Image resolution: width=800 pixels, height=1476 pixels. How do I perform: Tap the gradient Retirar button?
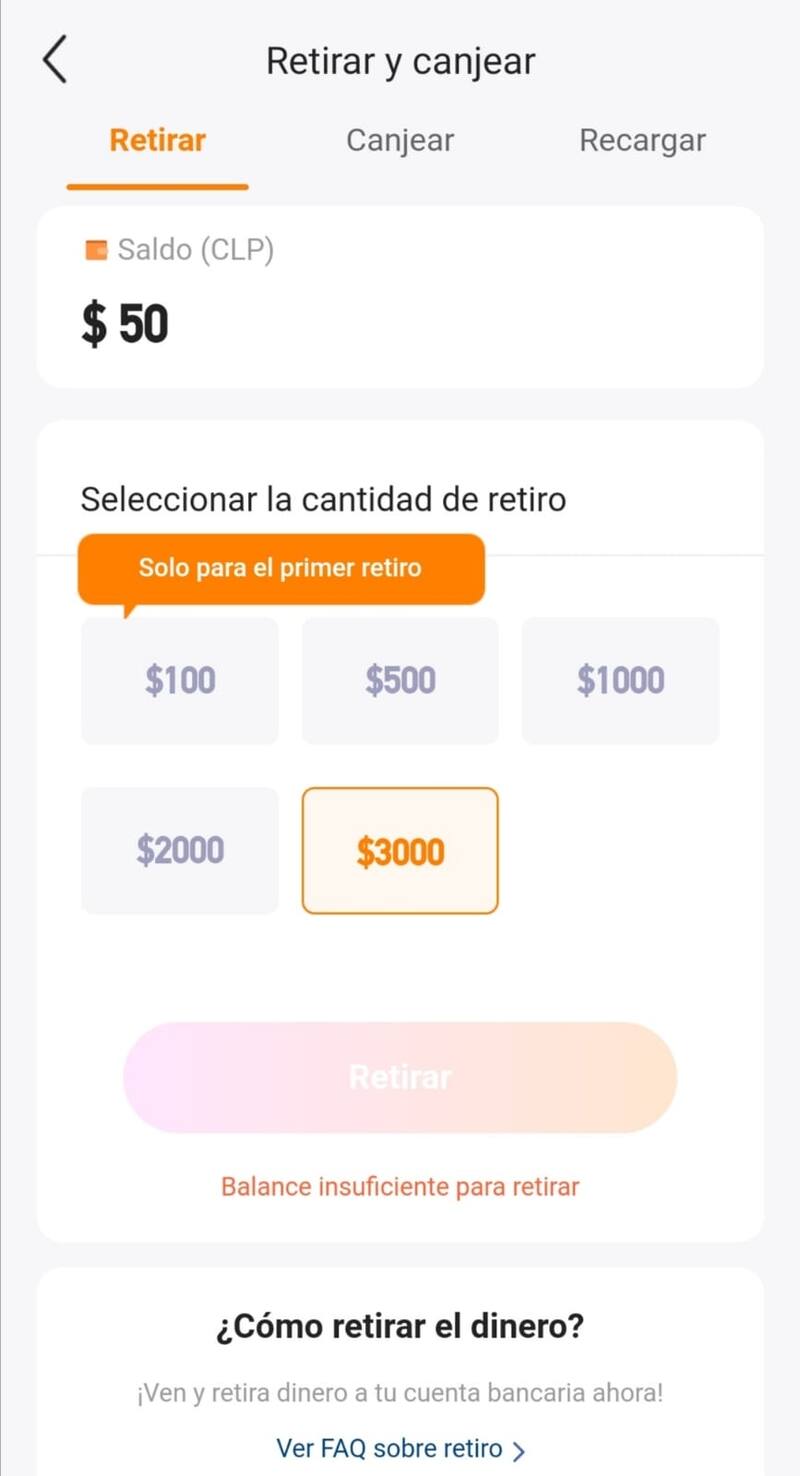tap(400, 1077)
